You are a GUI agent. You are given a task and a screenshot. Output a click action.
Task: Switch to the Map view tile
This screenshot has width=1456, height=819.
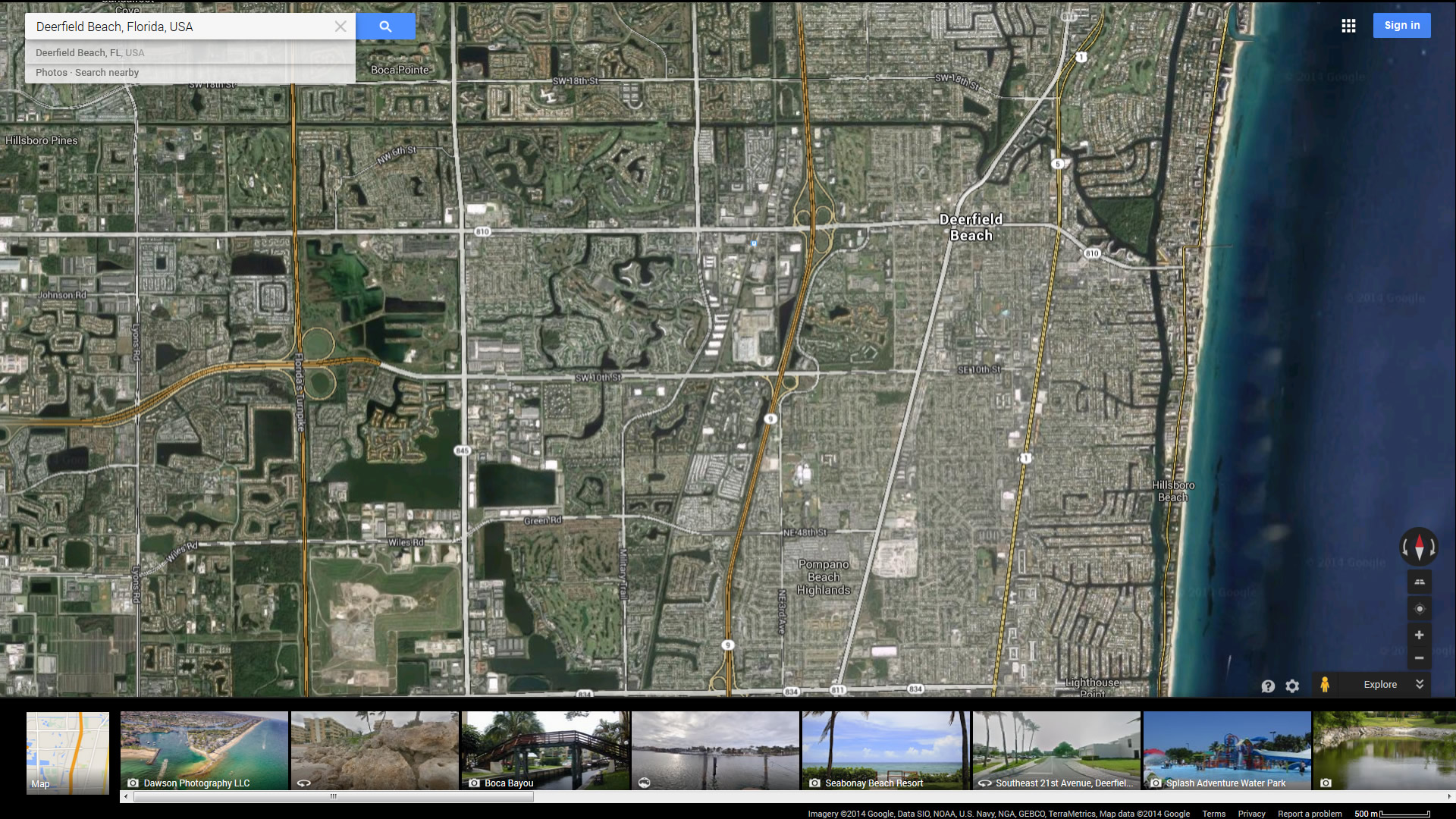point(67,752)
